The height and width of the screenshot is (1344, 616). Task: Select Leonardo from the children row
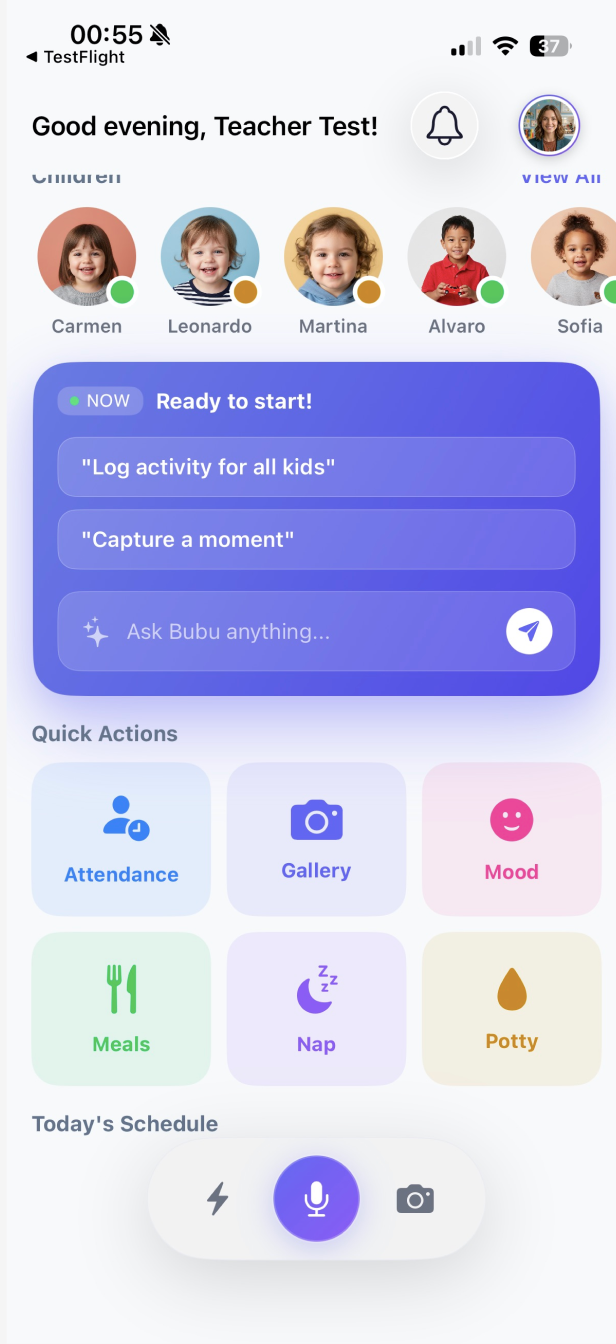[210, 257]
